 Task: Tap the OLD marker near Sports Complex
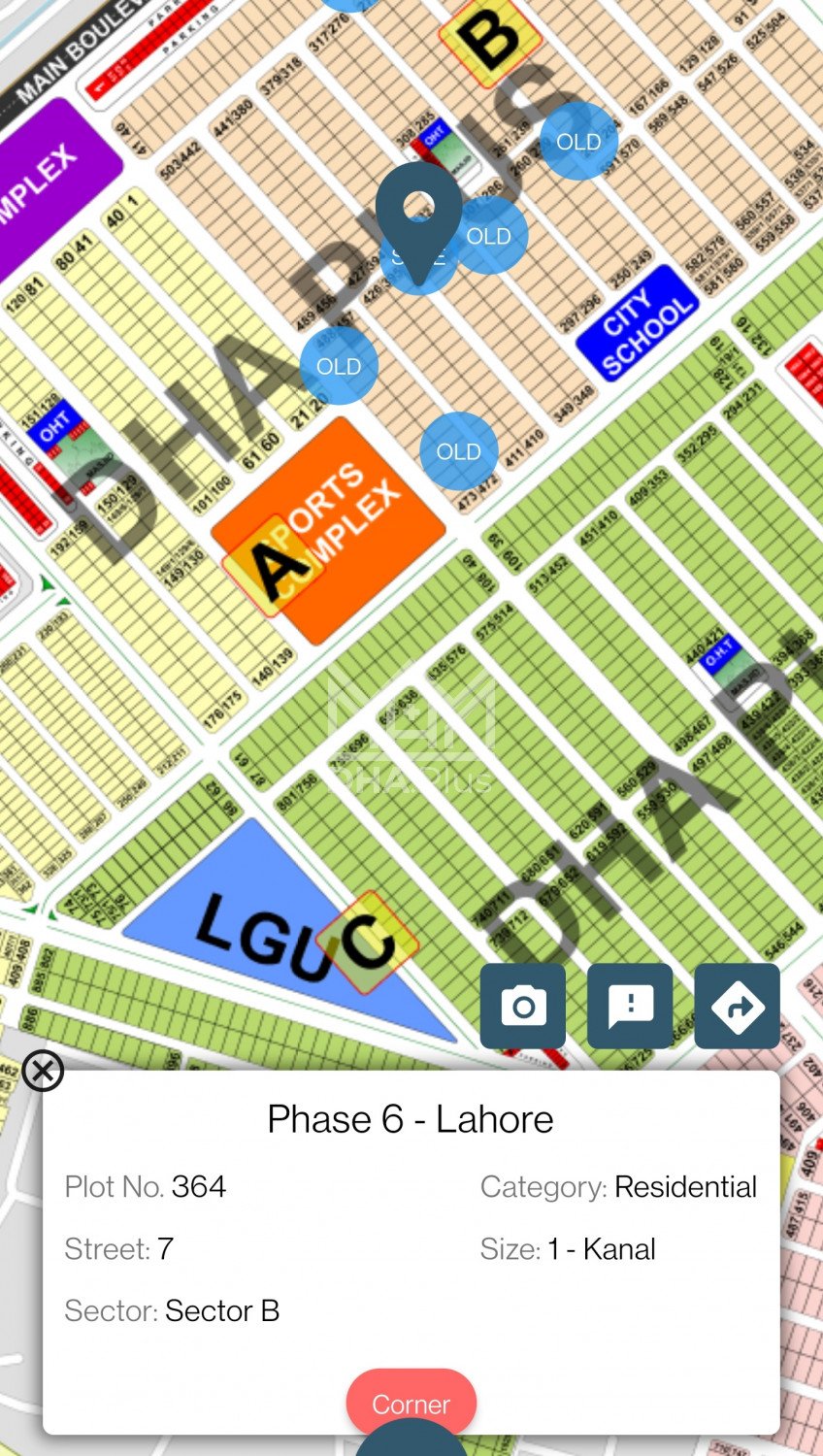point(339,366)
